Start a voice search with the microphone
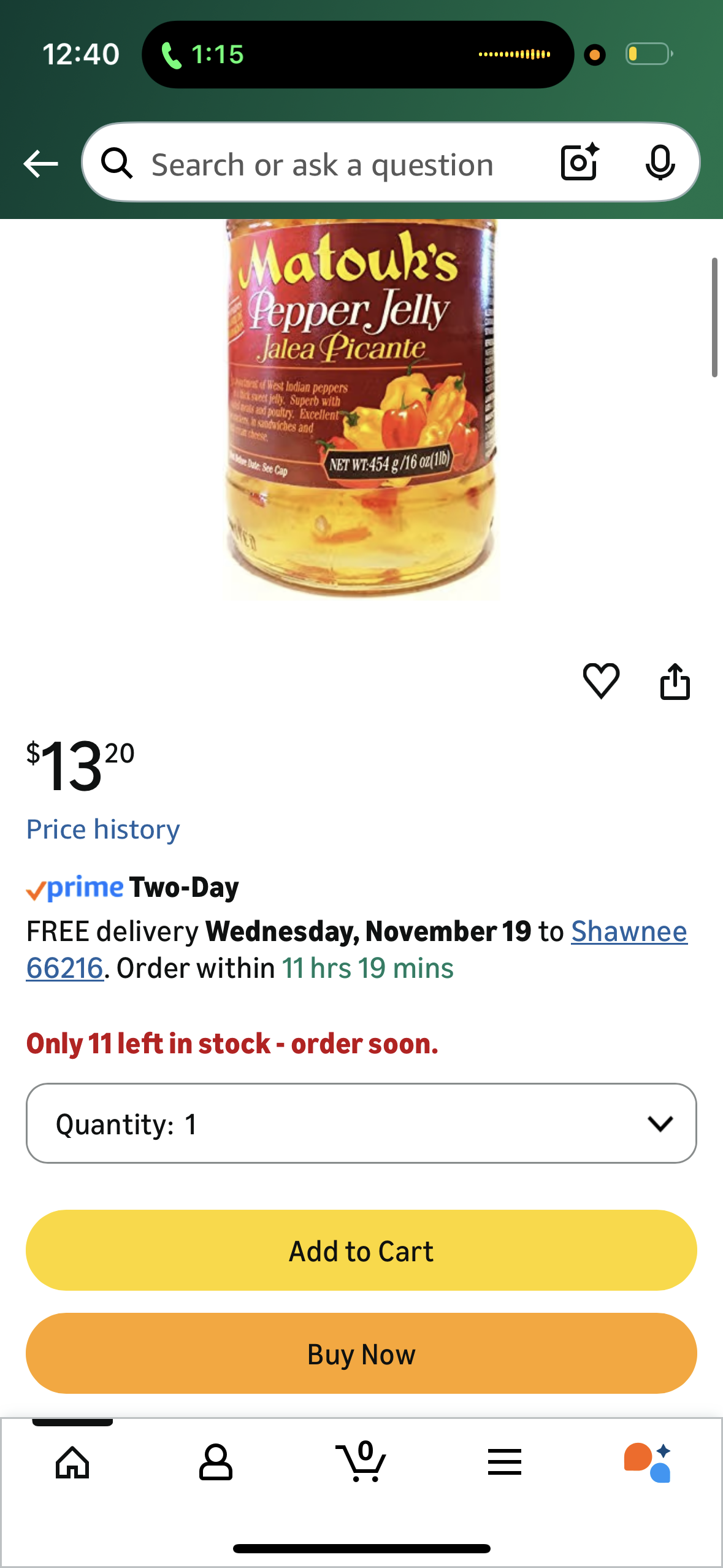This screenshot has height=1568, width=723. click(660, 163)
